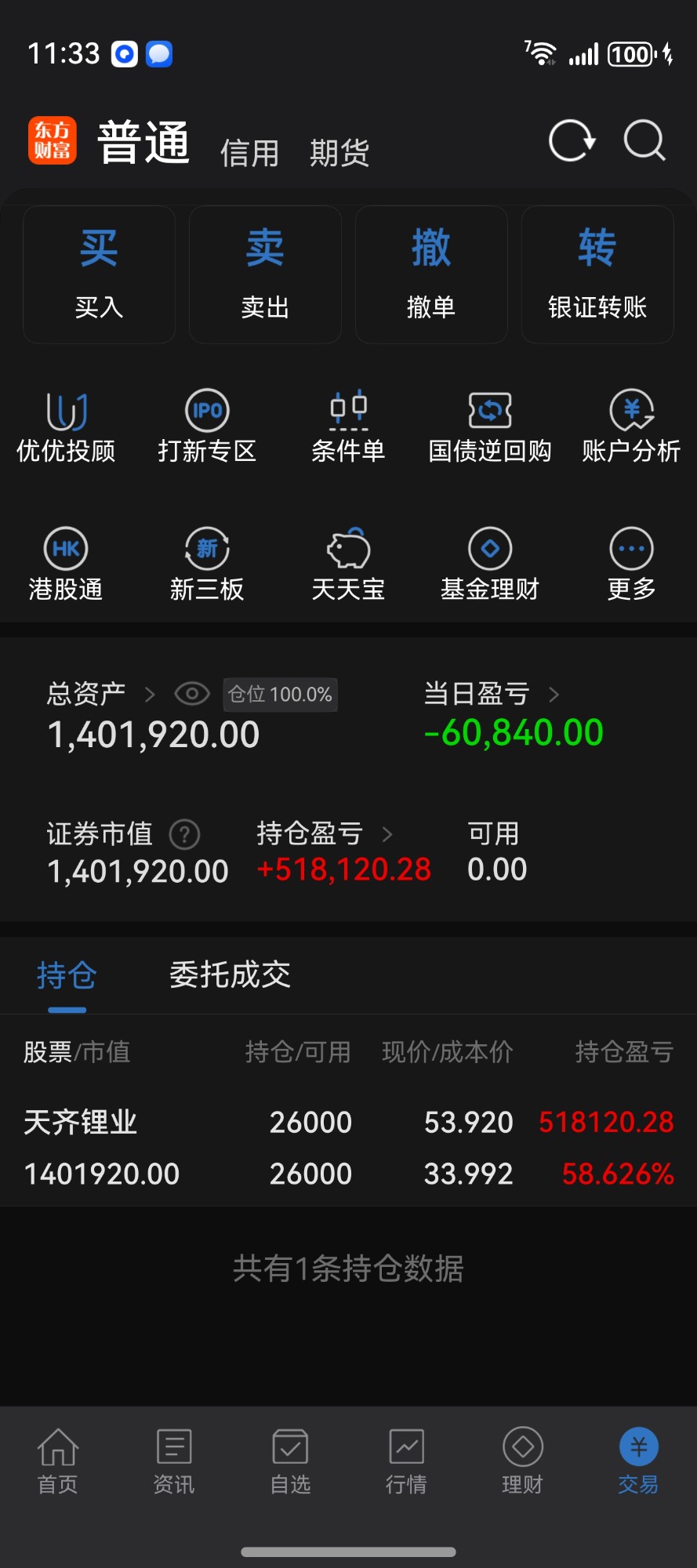Open the 卖出 sell page
697x1568 pixels.
pyautogui.click(x=265, y=274)
